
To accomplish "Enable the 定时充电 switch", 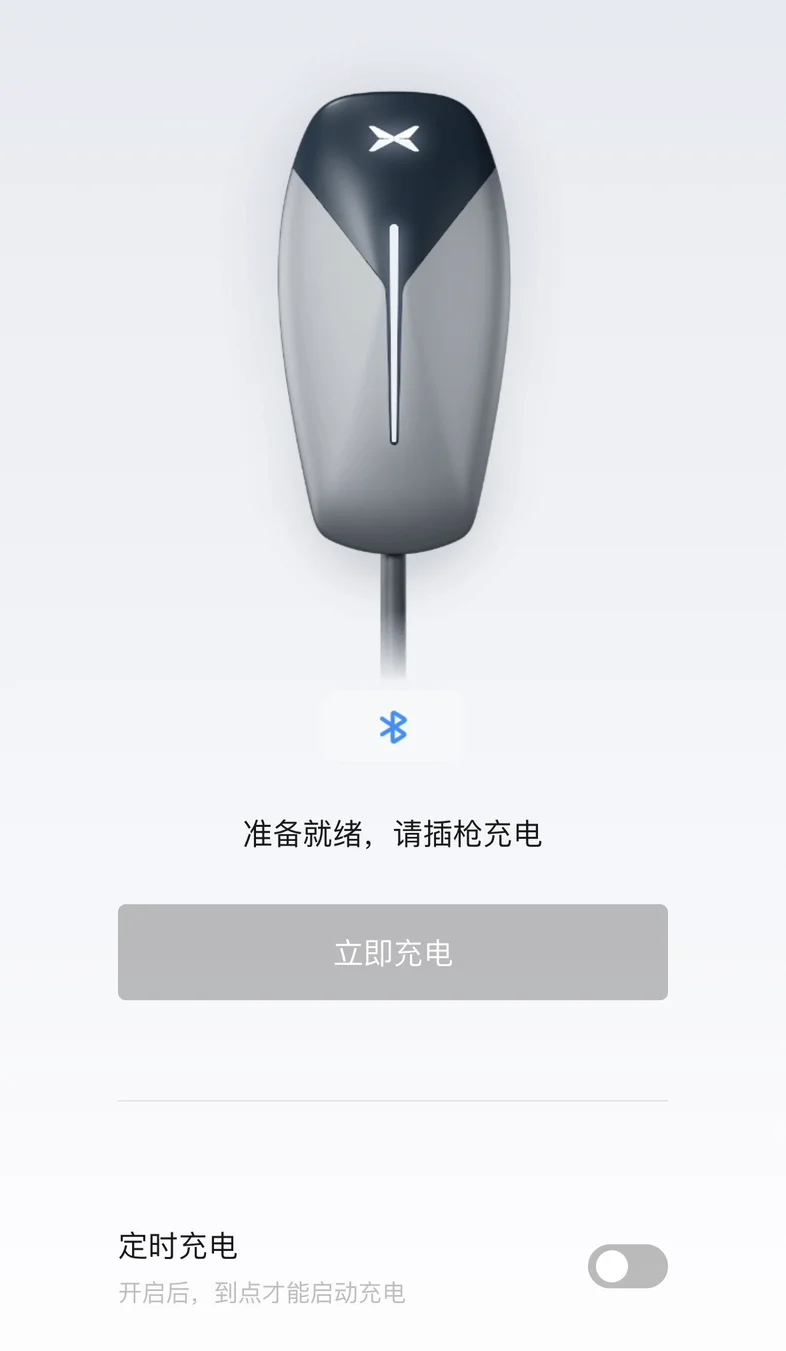I will 628,1266.
